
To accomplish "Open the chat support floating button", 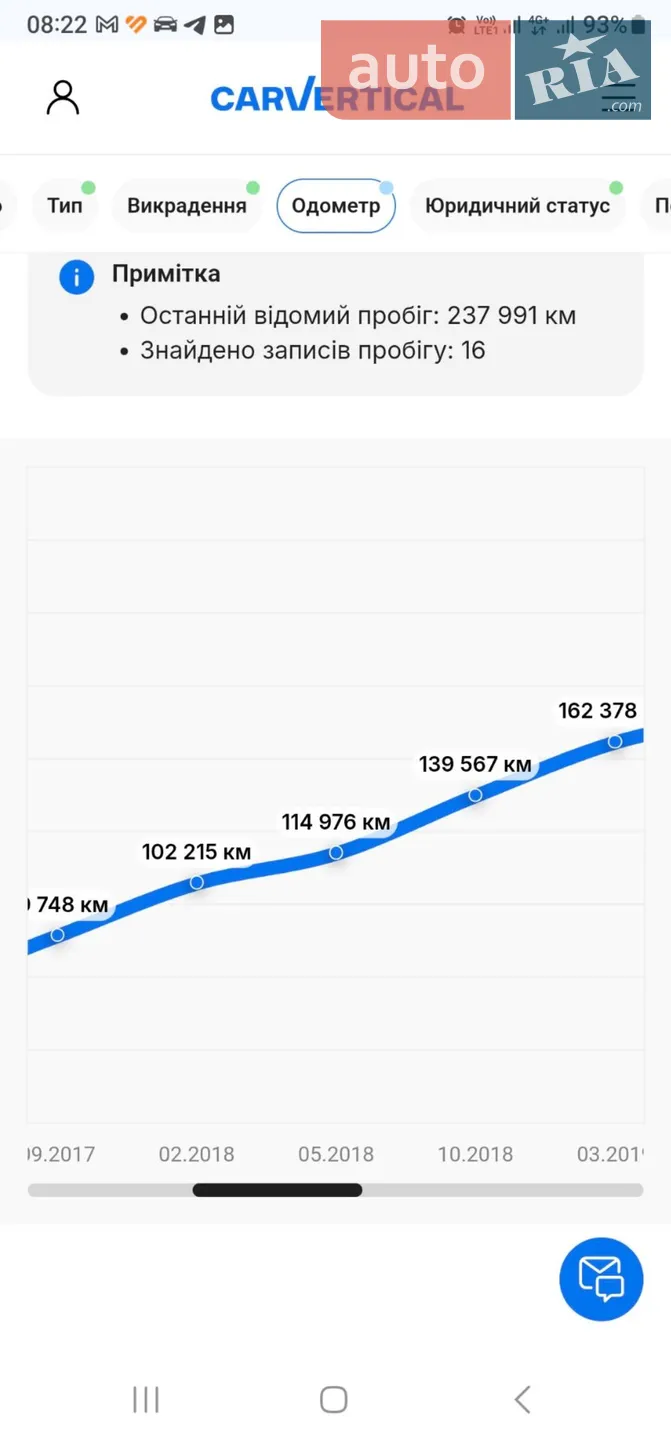I will 601,1279.
